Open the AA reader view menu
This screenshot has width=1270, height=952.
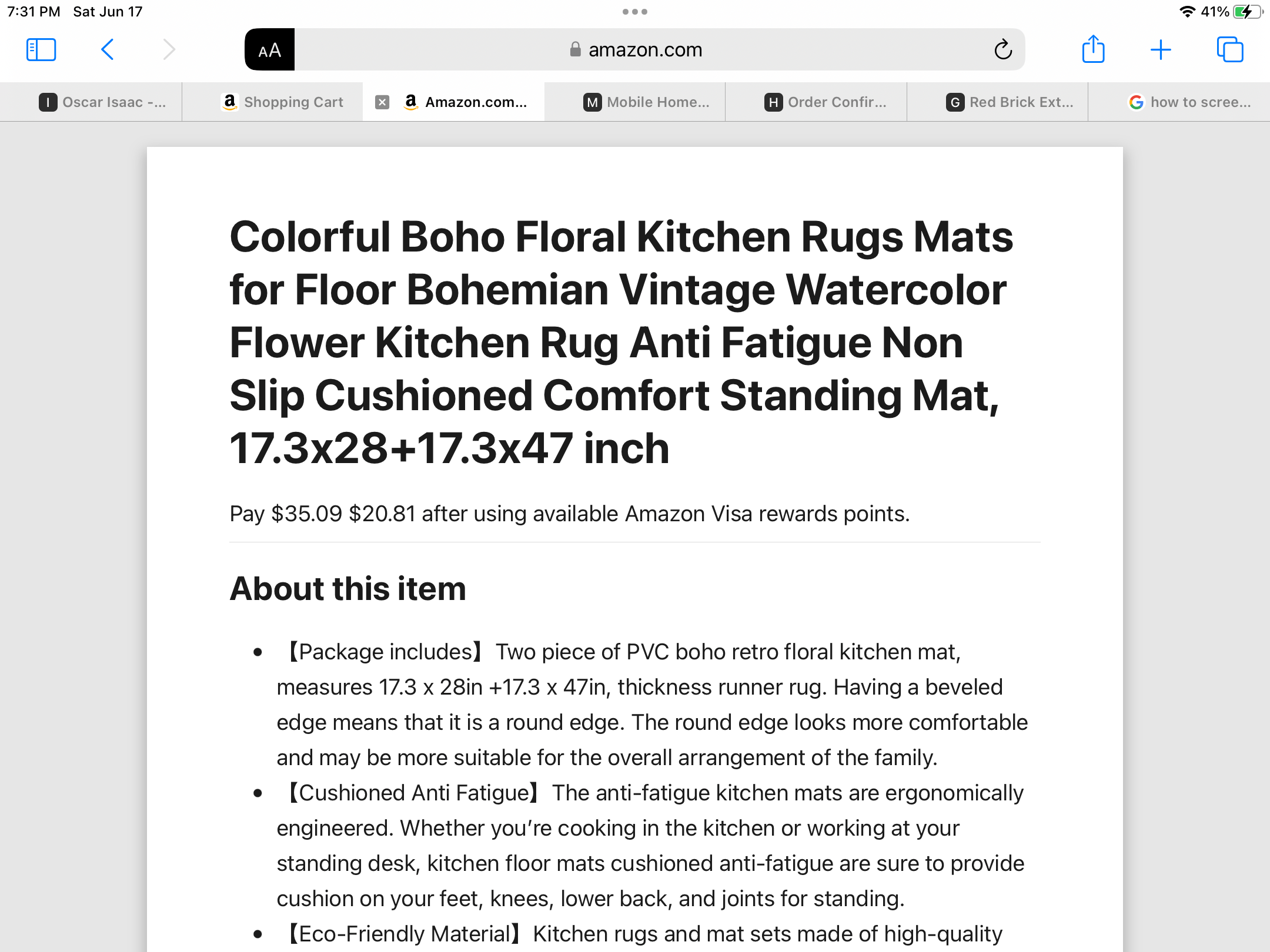pos(270,50)
